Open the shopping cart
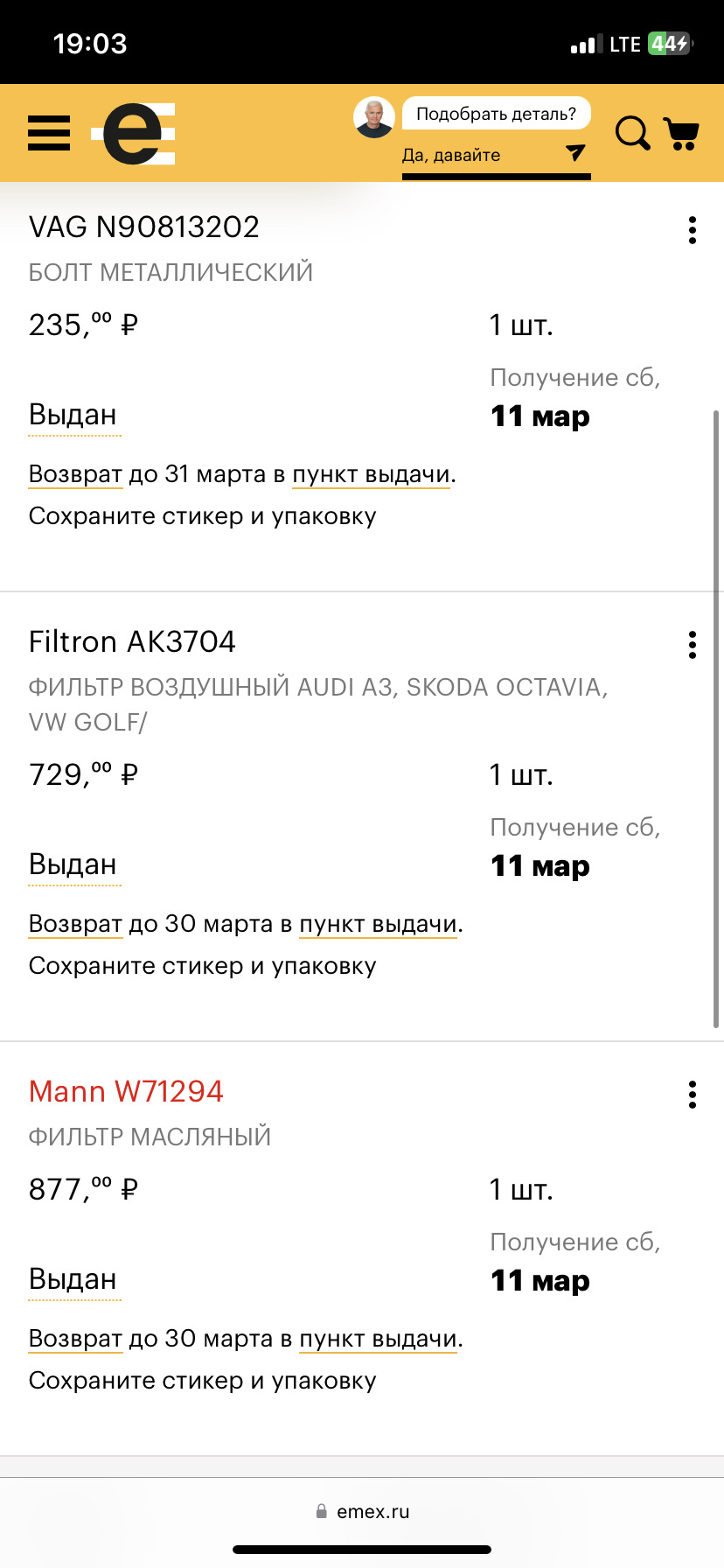Screen dimensions: 724x1568 [x=681, y=134]
